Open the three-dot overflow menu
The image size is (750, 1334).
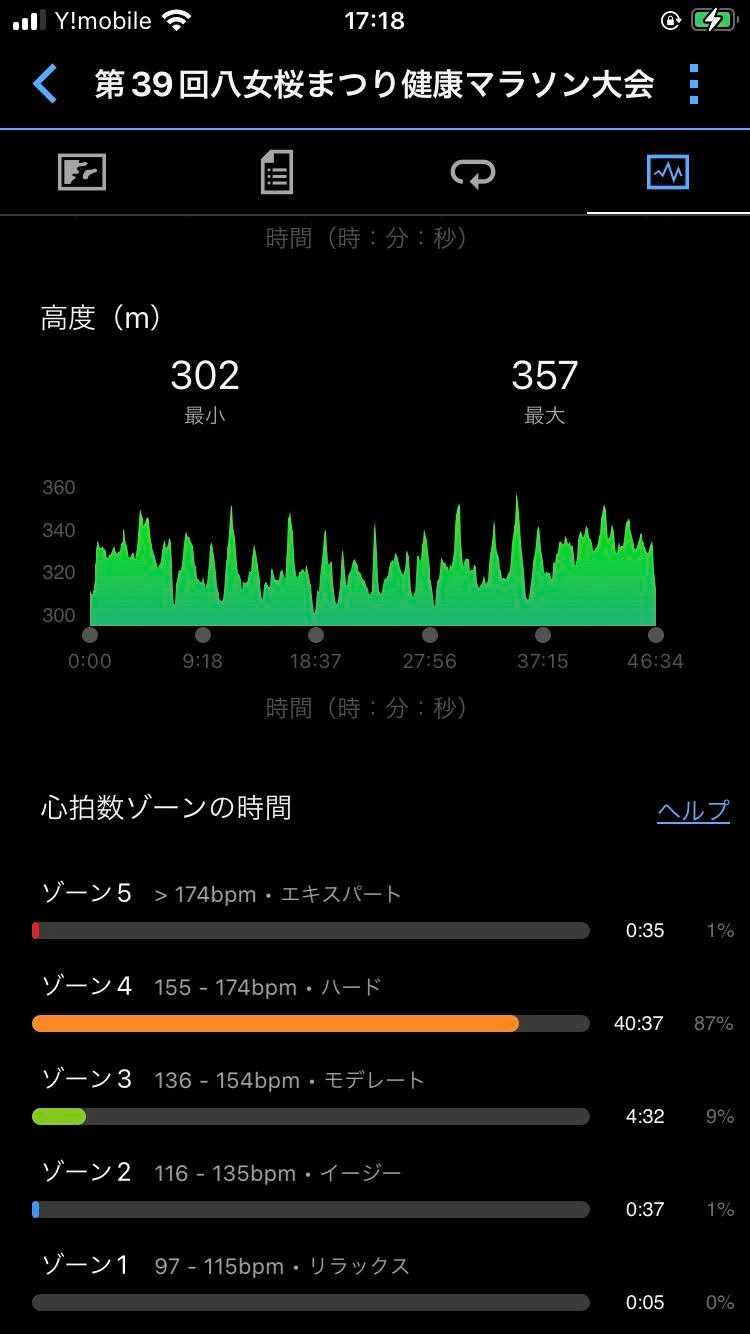[x=694, y=85]
